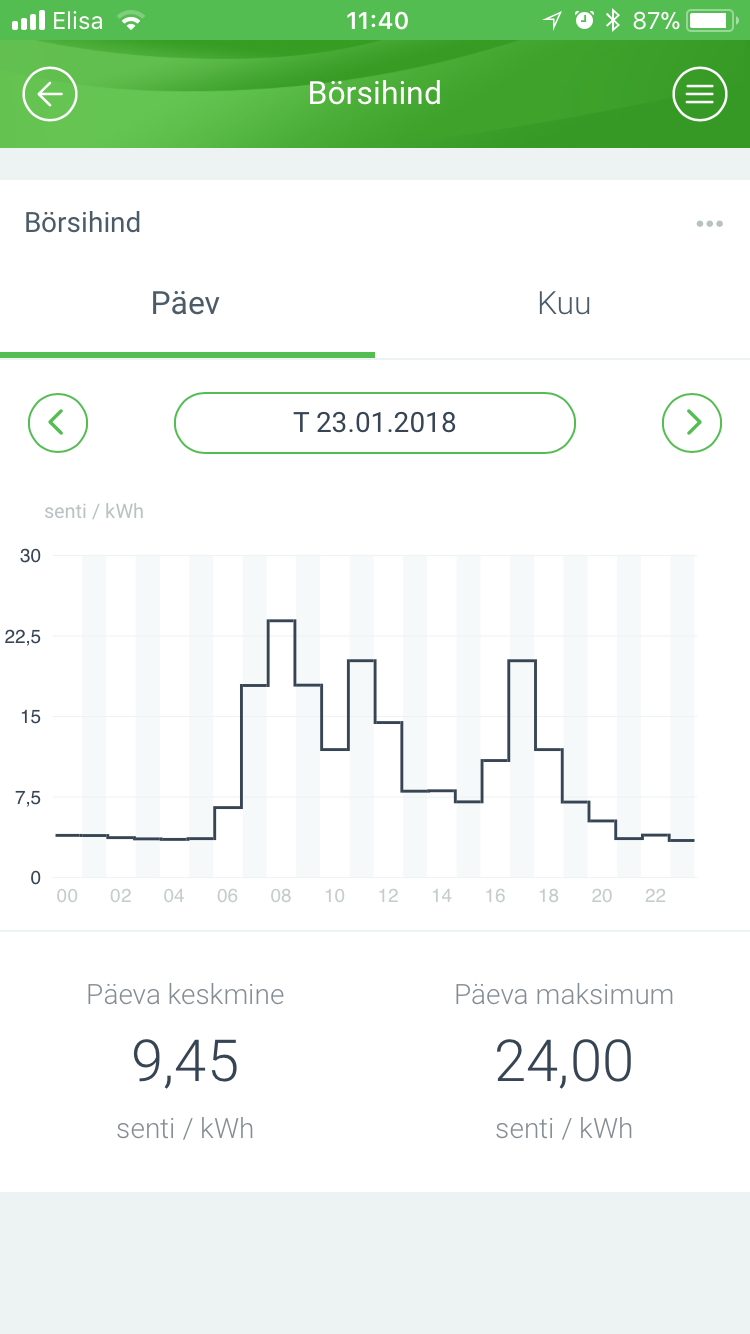The height and width of the screenshot is (1334, 750).
Task: Switch to the Kuu tab
Action: (564, 304)
